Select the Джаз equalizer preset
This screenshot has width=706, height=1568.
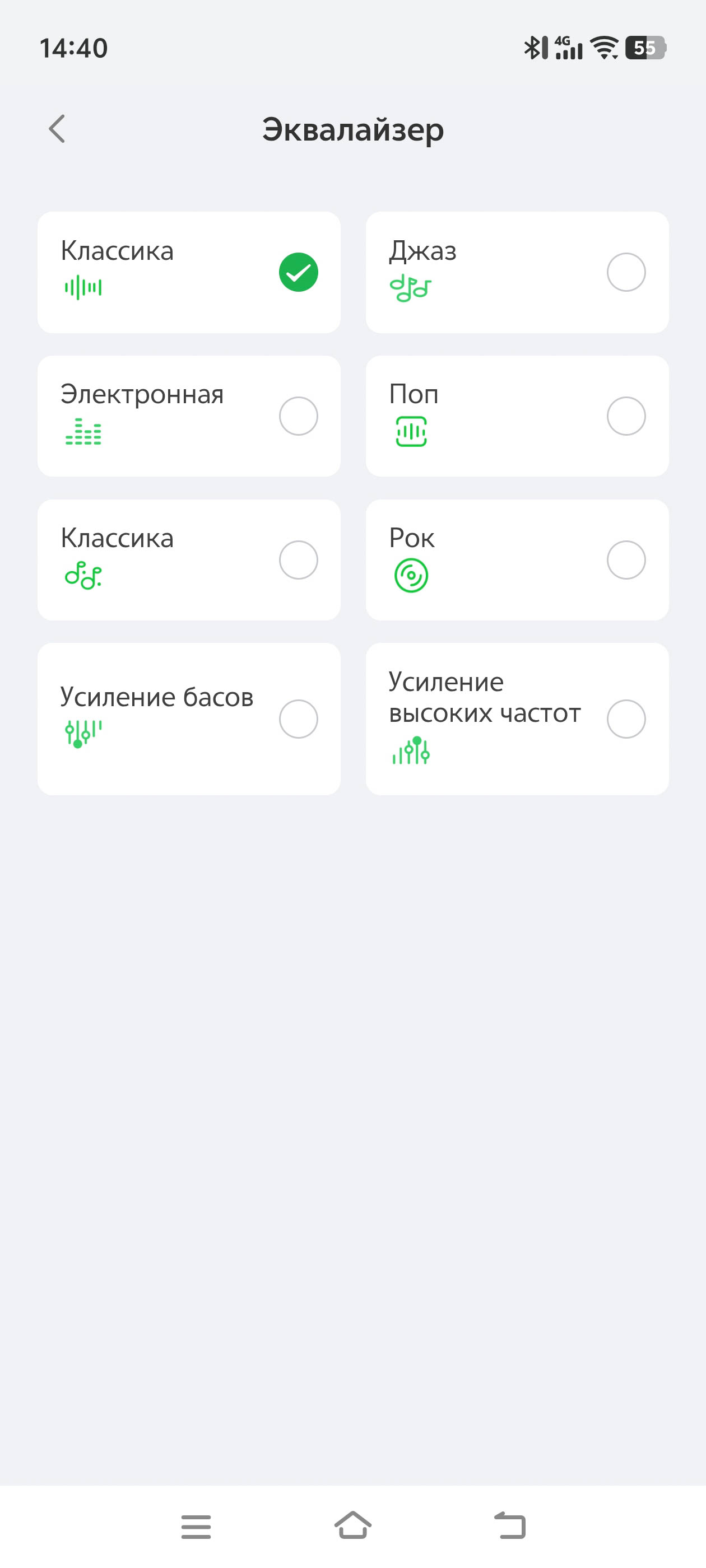(625, 272)
